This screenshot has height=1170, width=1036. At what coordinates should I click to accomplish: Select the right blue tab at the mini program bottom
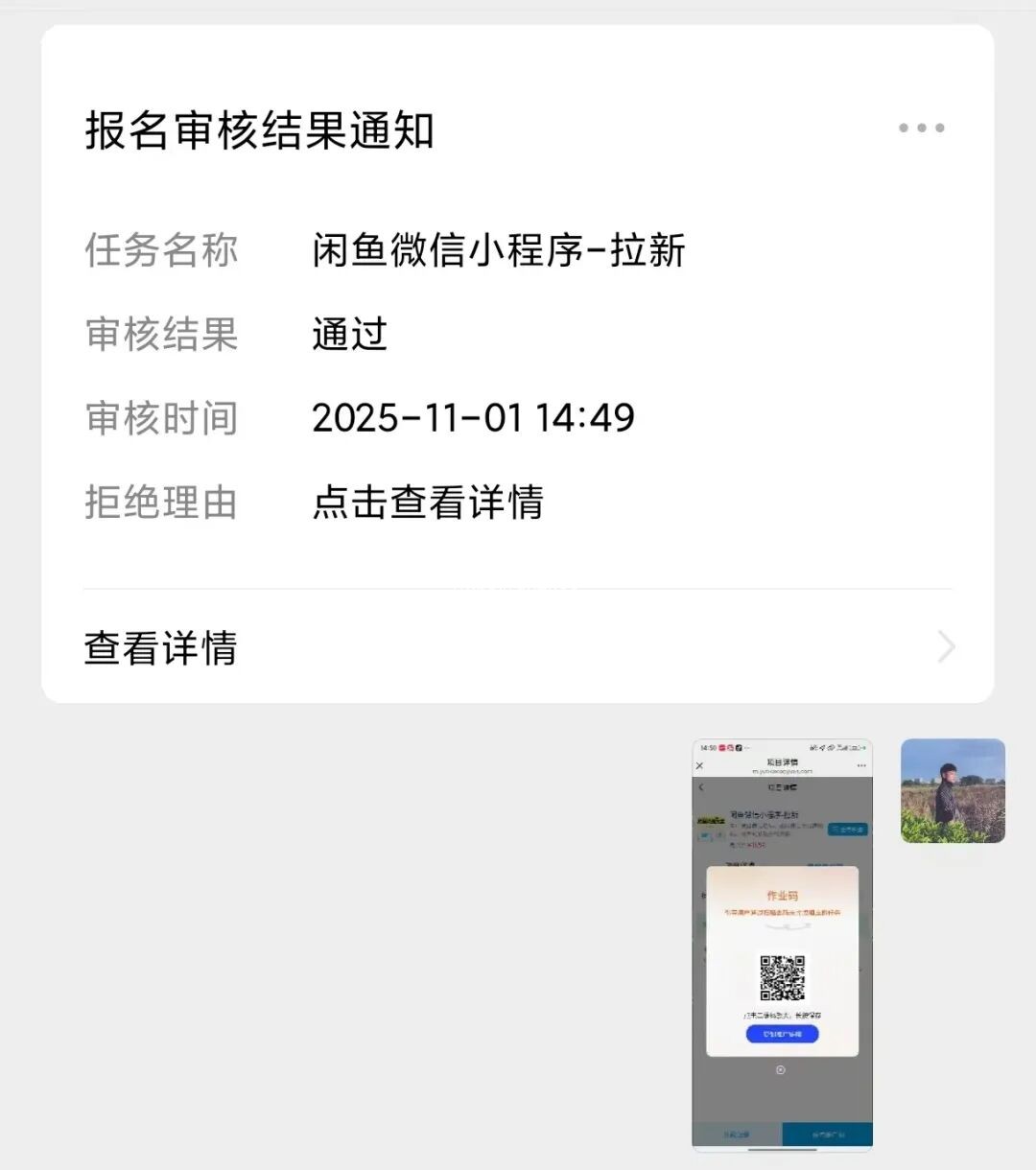pyautogui.click(x=828, y=1134)
